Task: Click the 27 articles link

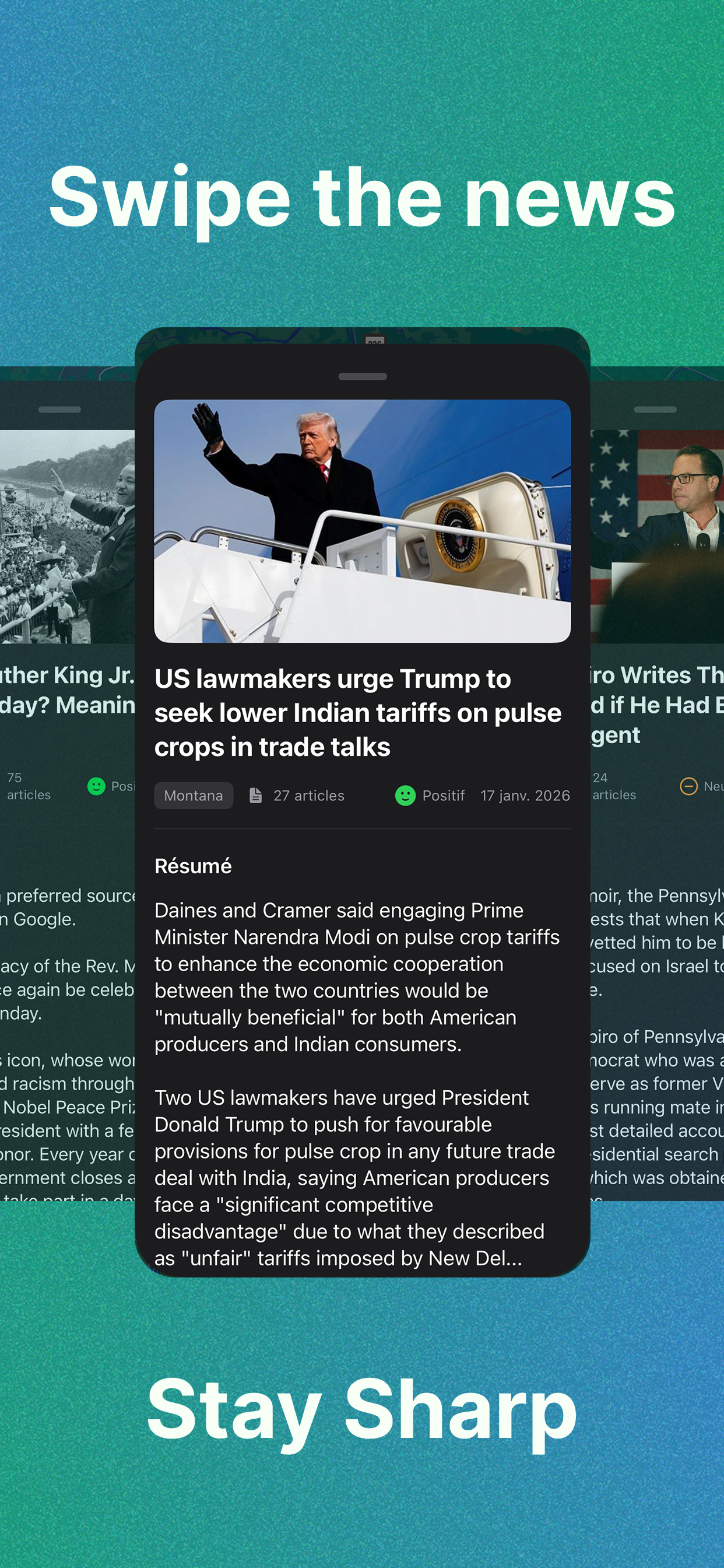Action: (x=309, y=795)
